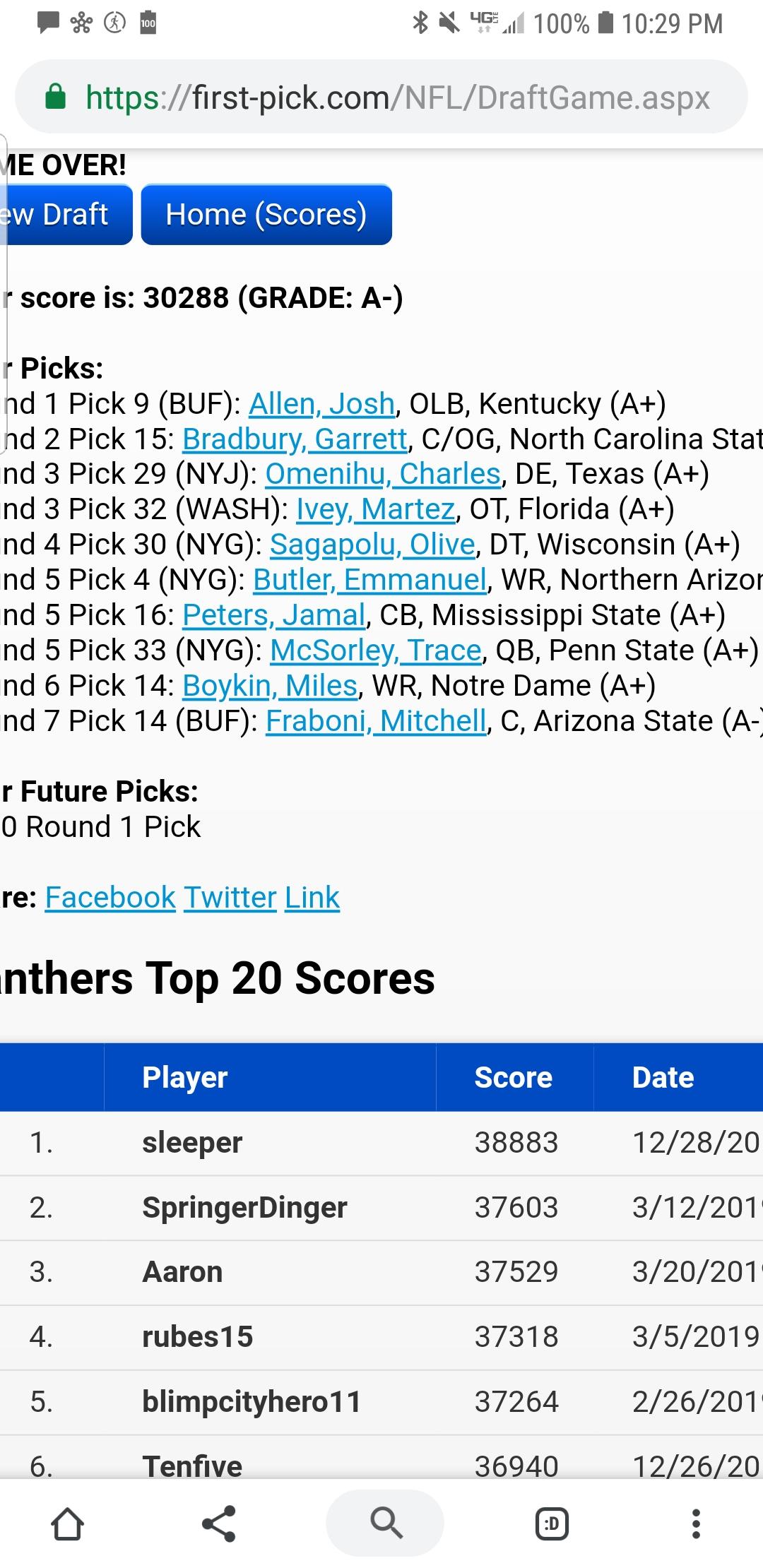Tap the Home (Scores) button

coord(266,215)
